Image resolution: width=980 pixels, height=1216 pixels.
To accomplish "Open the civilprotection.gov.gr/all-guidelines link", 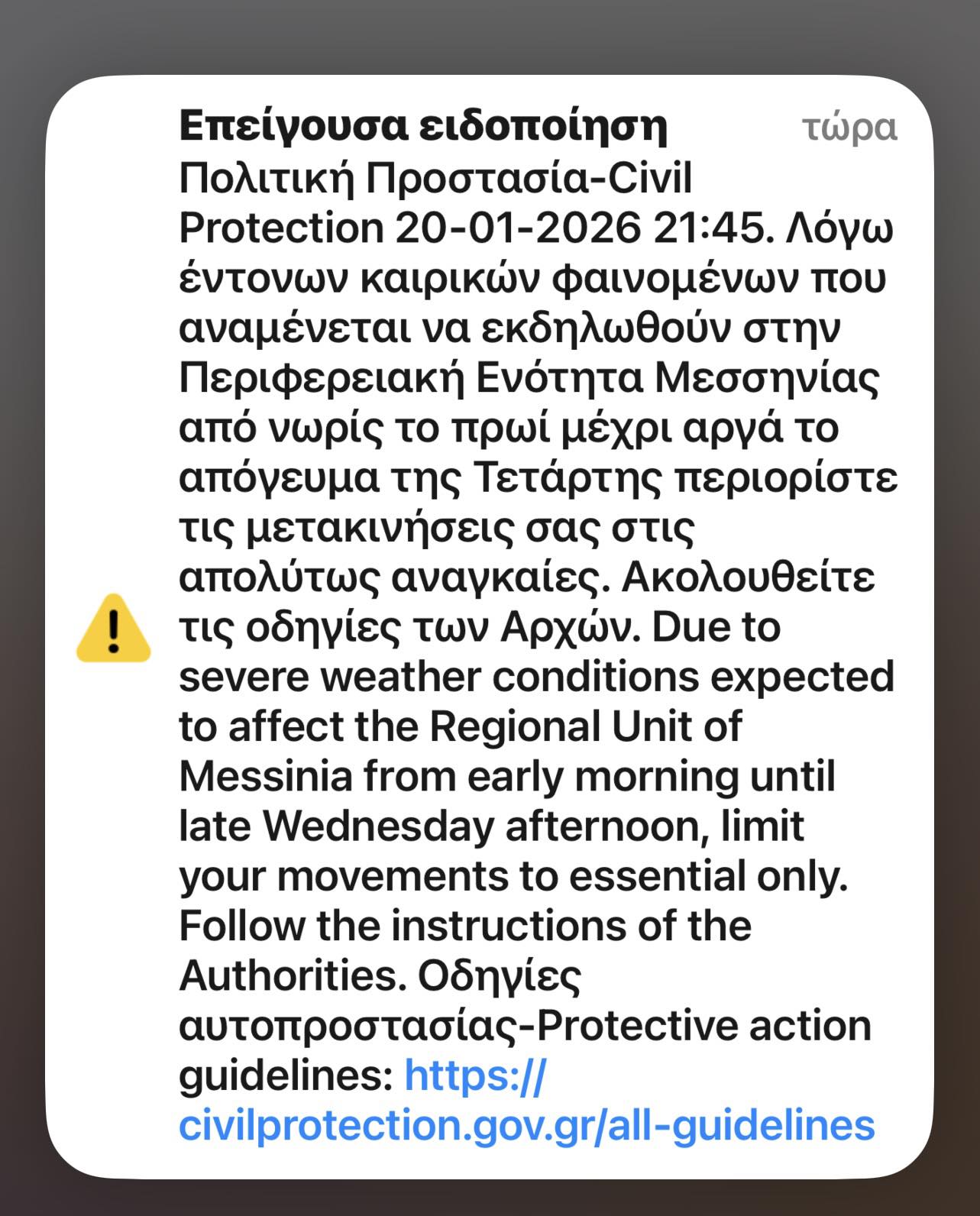I will (x=526, y=1125).
